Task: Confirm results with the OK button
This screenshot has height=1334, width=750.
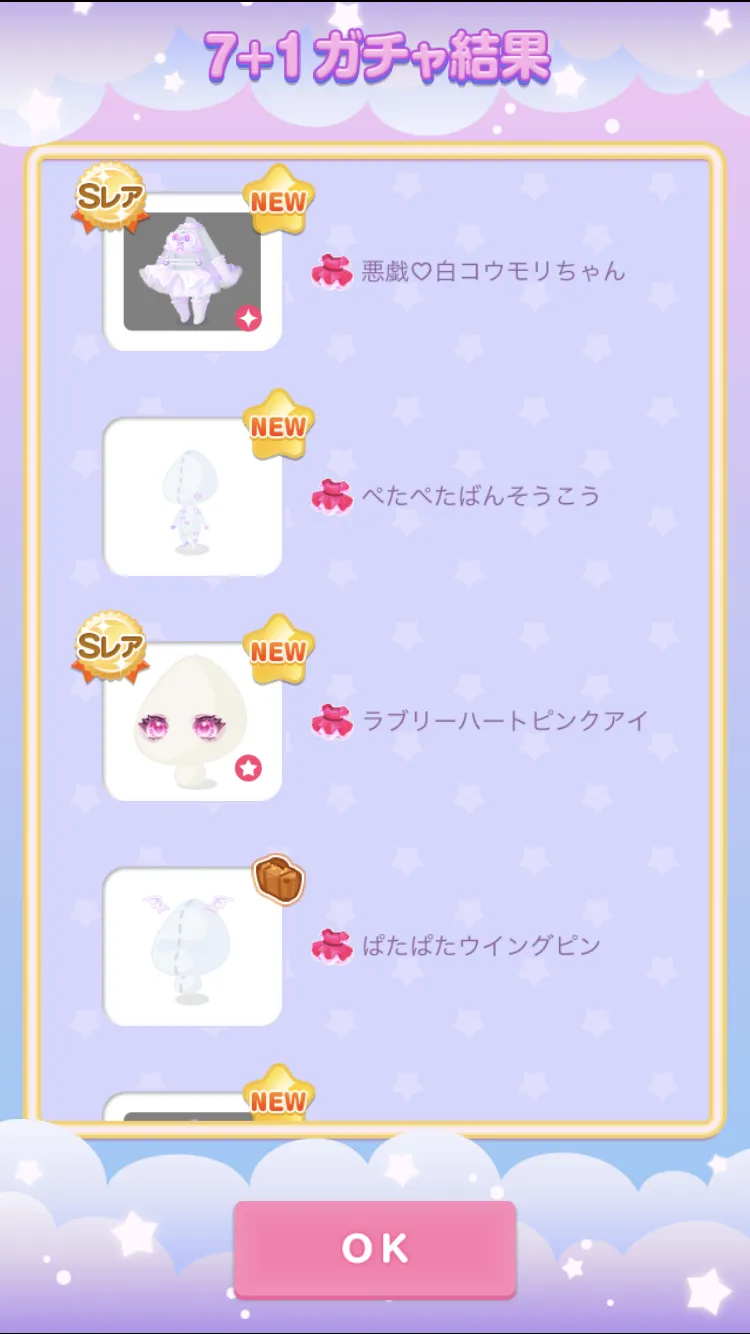Action: pos(375,1248)
